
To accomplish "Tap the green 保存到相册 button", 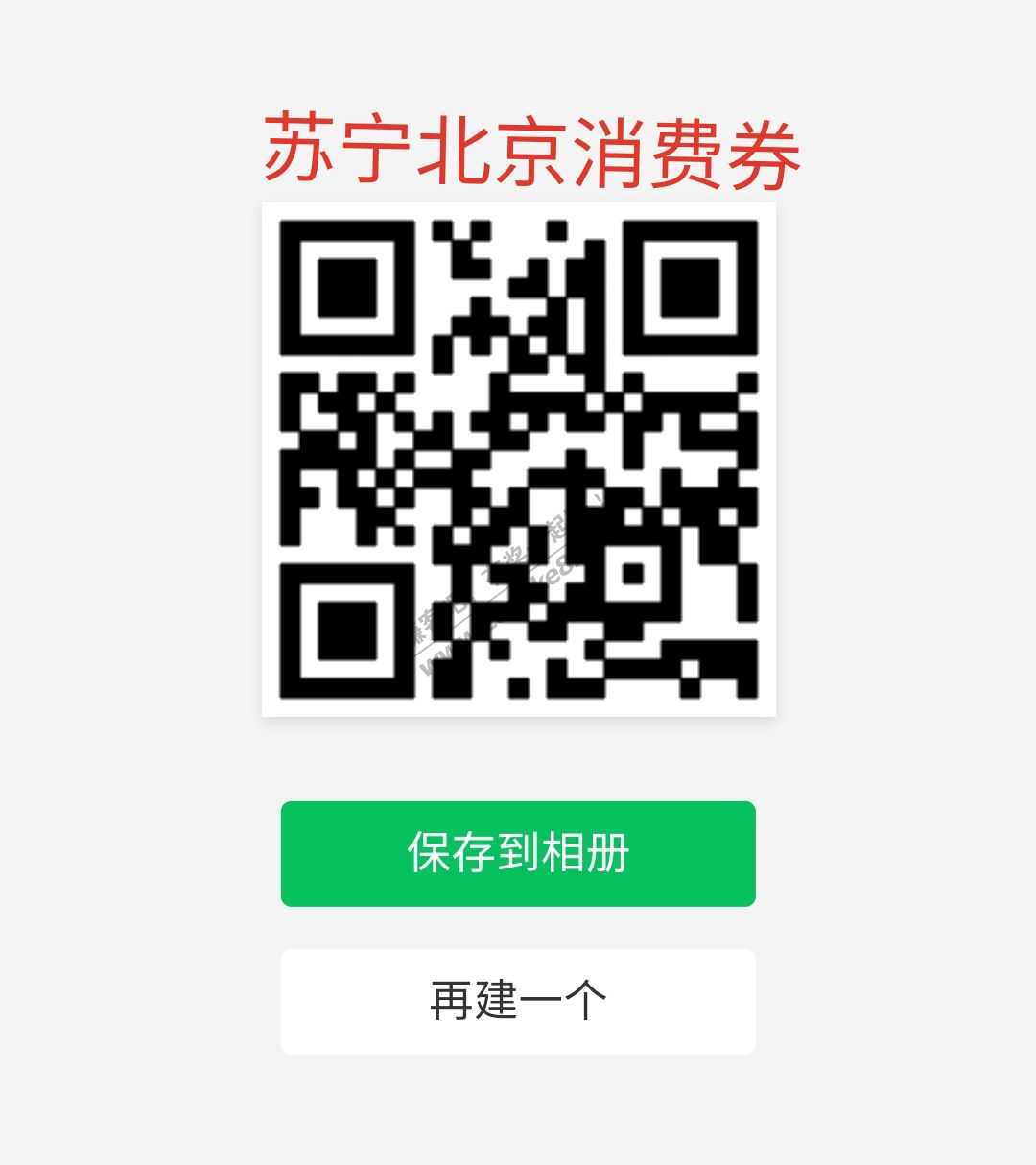I will 518,853.
